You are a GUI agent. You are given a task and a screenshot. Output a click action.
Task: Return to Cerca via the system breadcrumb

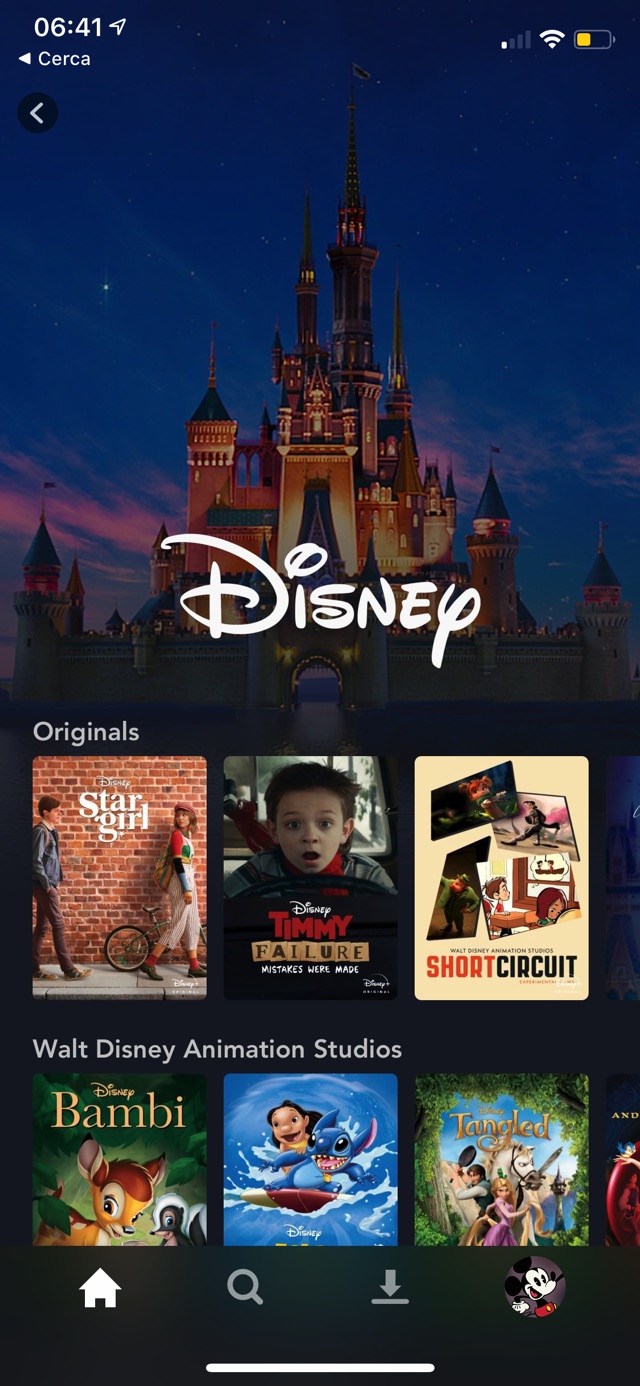55,59
